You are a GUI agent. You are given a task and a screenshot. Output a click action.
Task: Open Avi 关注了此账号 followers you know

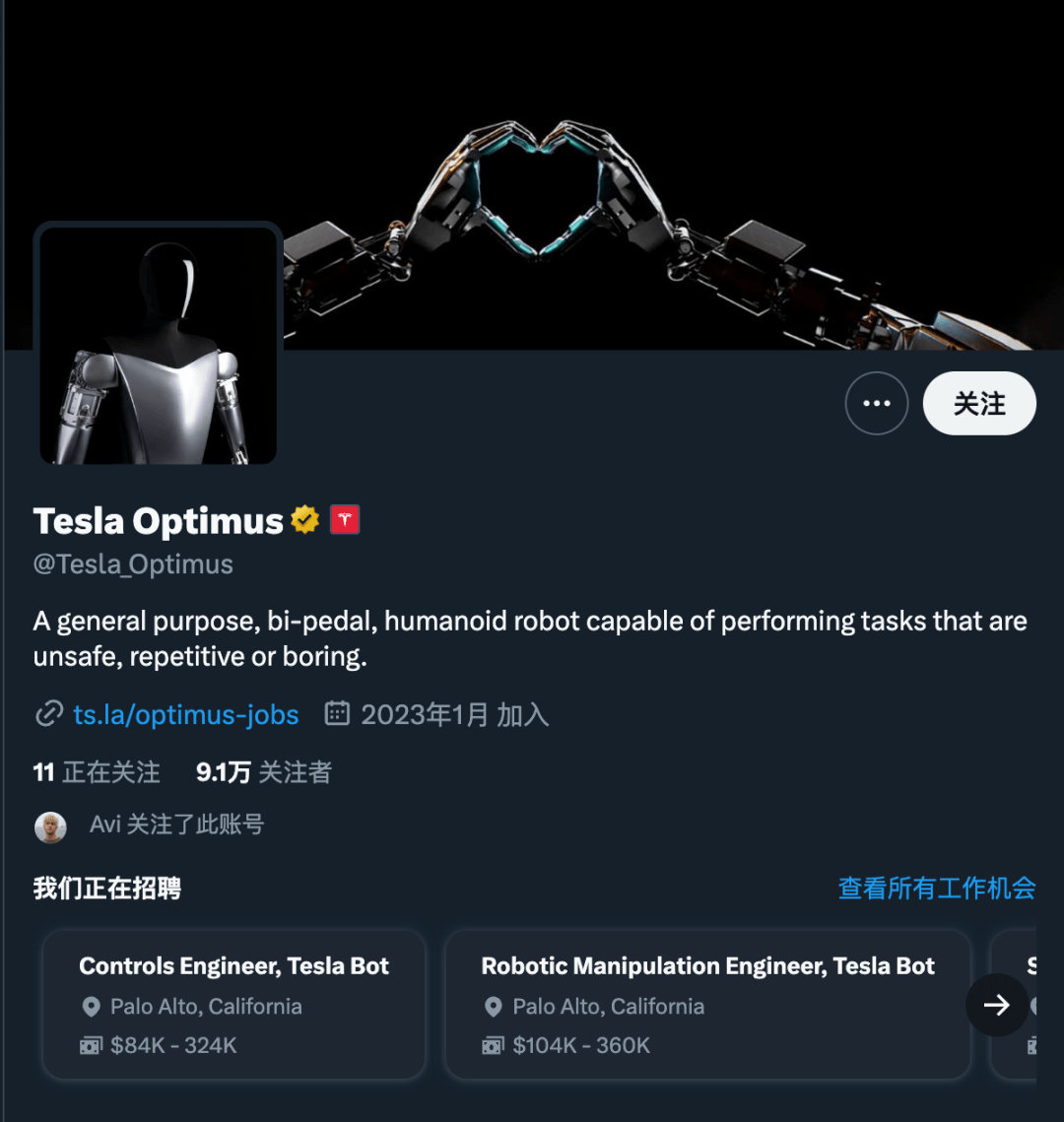tap(175, 825)
